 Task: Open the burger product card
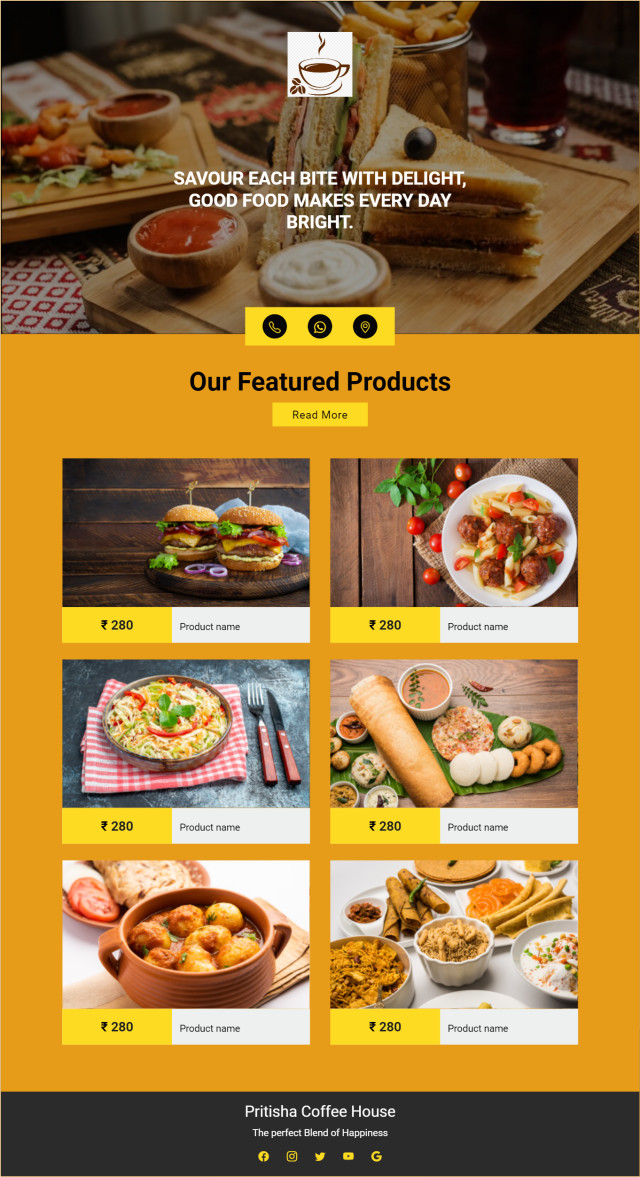coord(186,550)
